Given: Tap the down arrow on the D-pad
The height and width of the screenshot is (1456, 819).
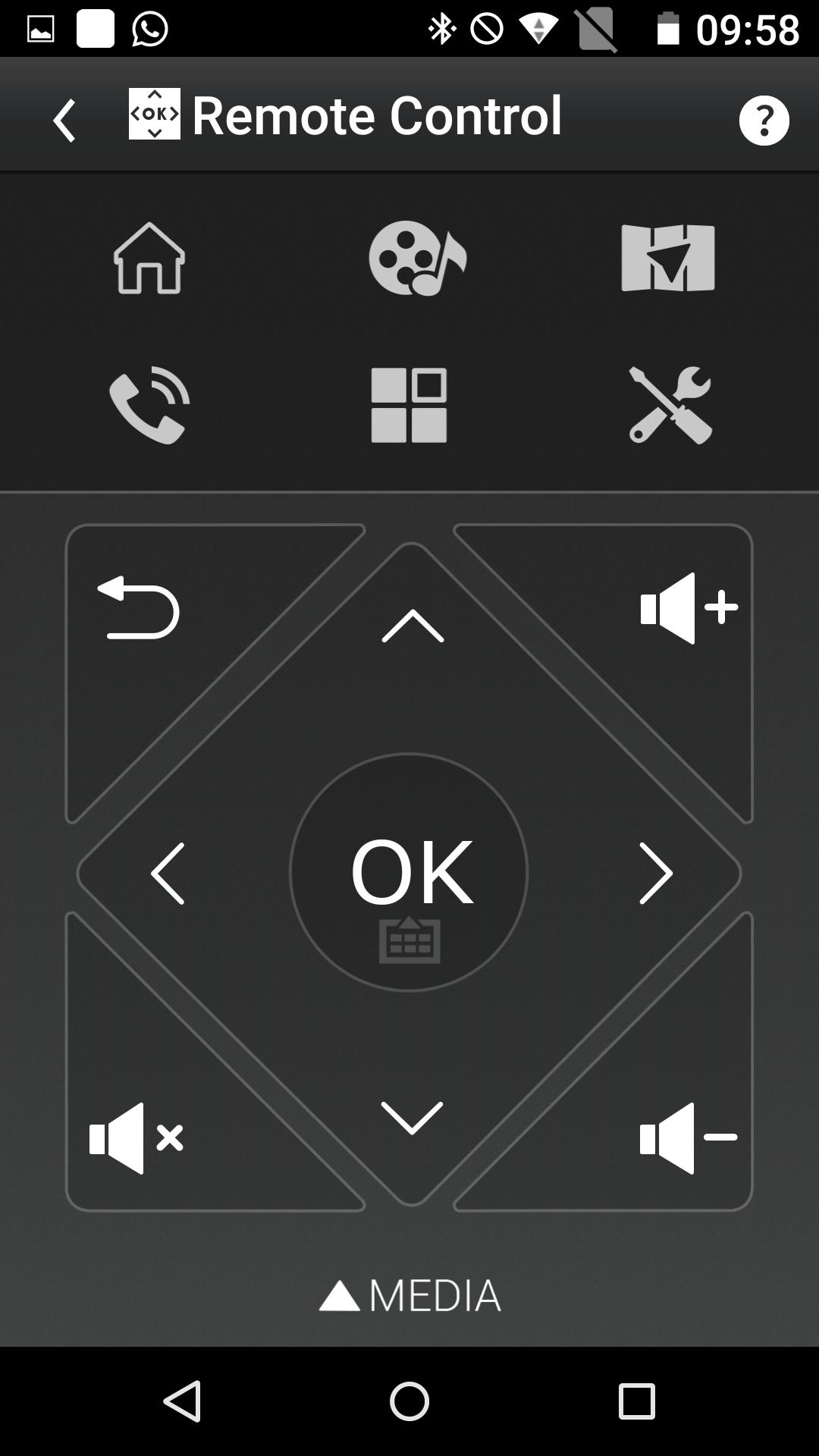Looking at the screenshot, I should tap(412, 1118).
